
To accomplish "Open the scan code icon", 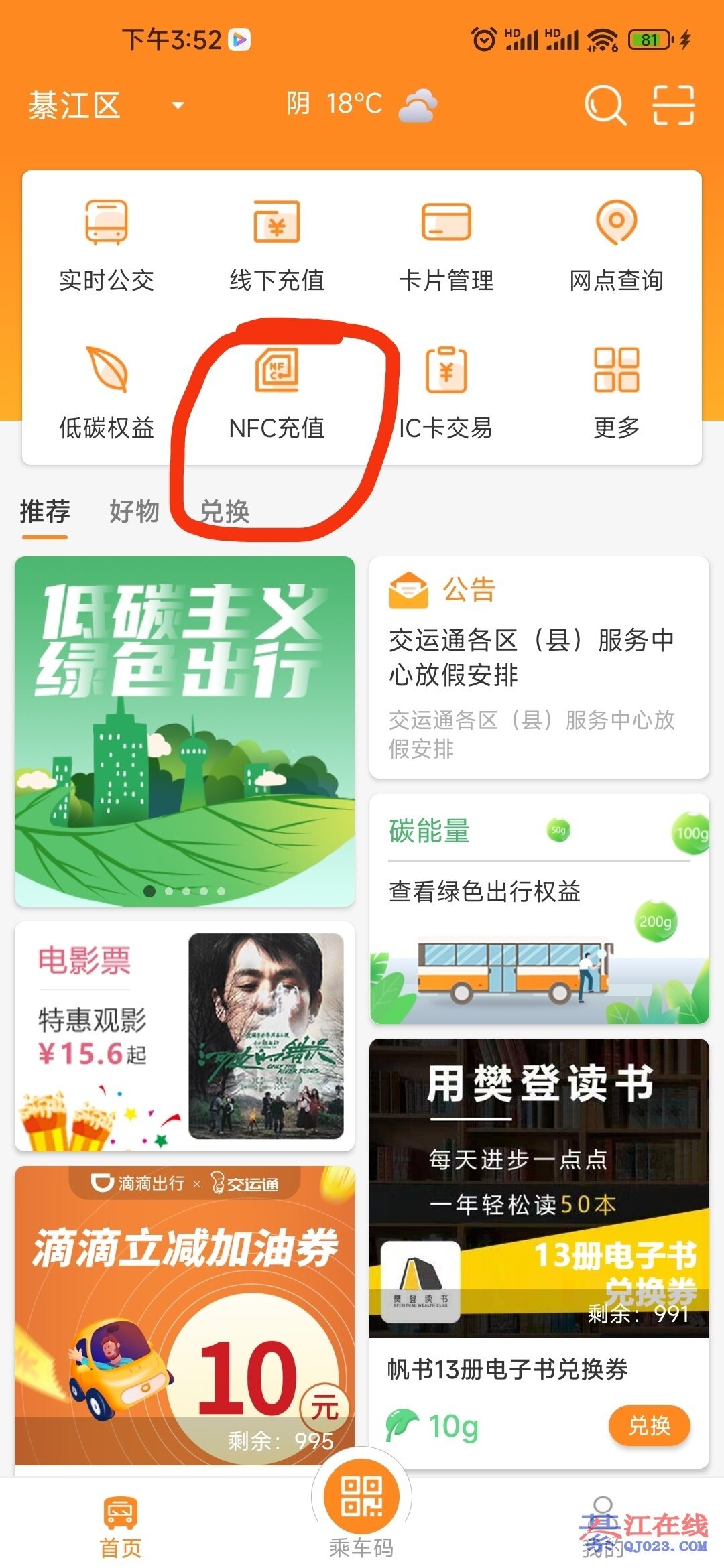I will pyautogui.click(x=673, y=105).
